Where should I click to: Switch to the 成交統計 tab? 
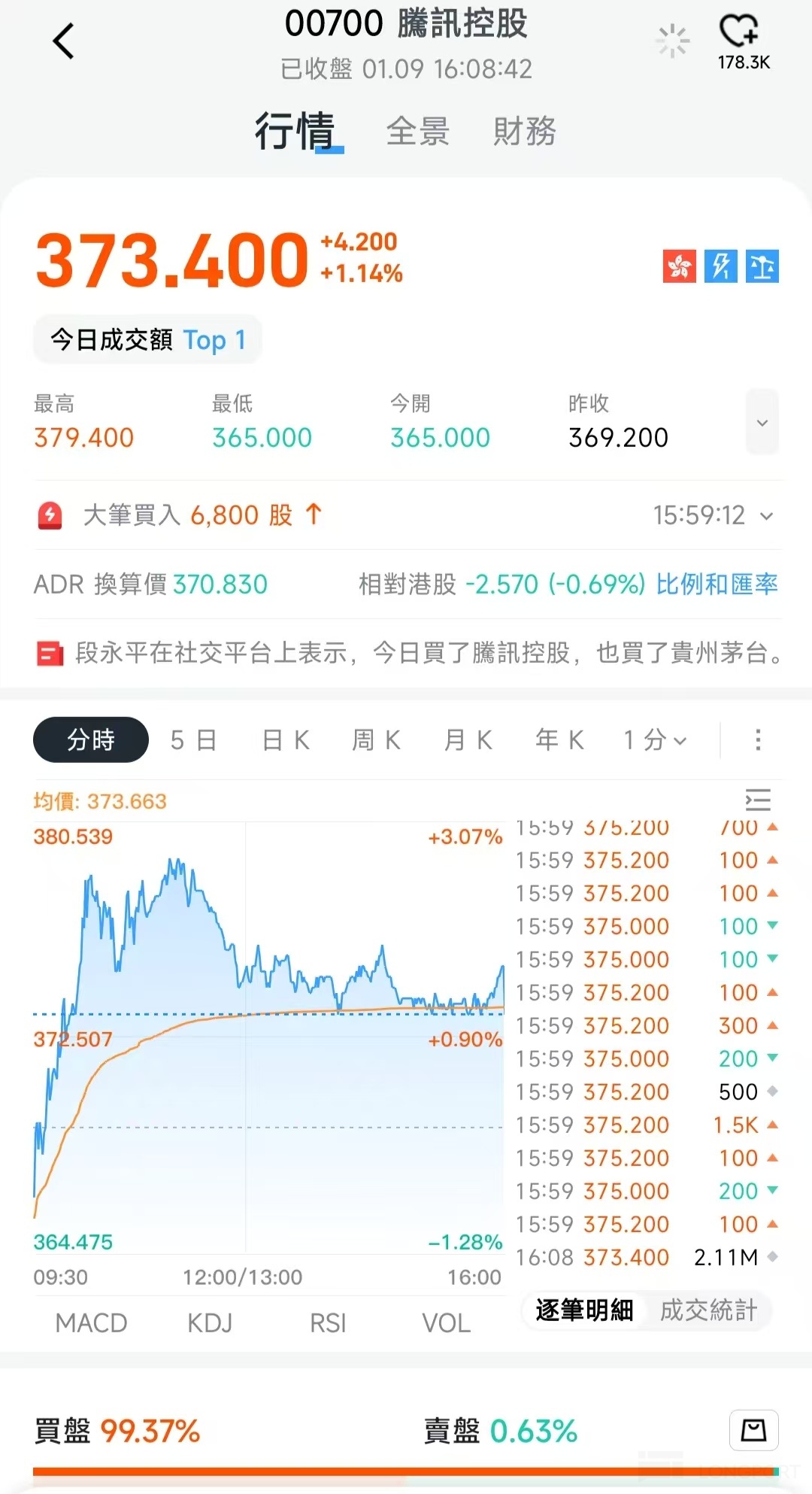708,1310
